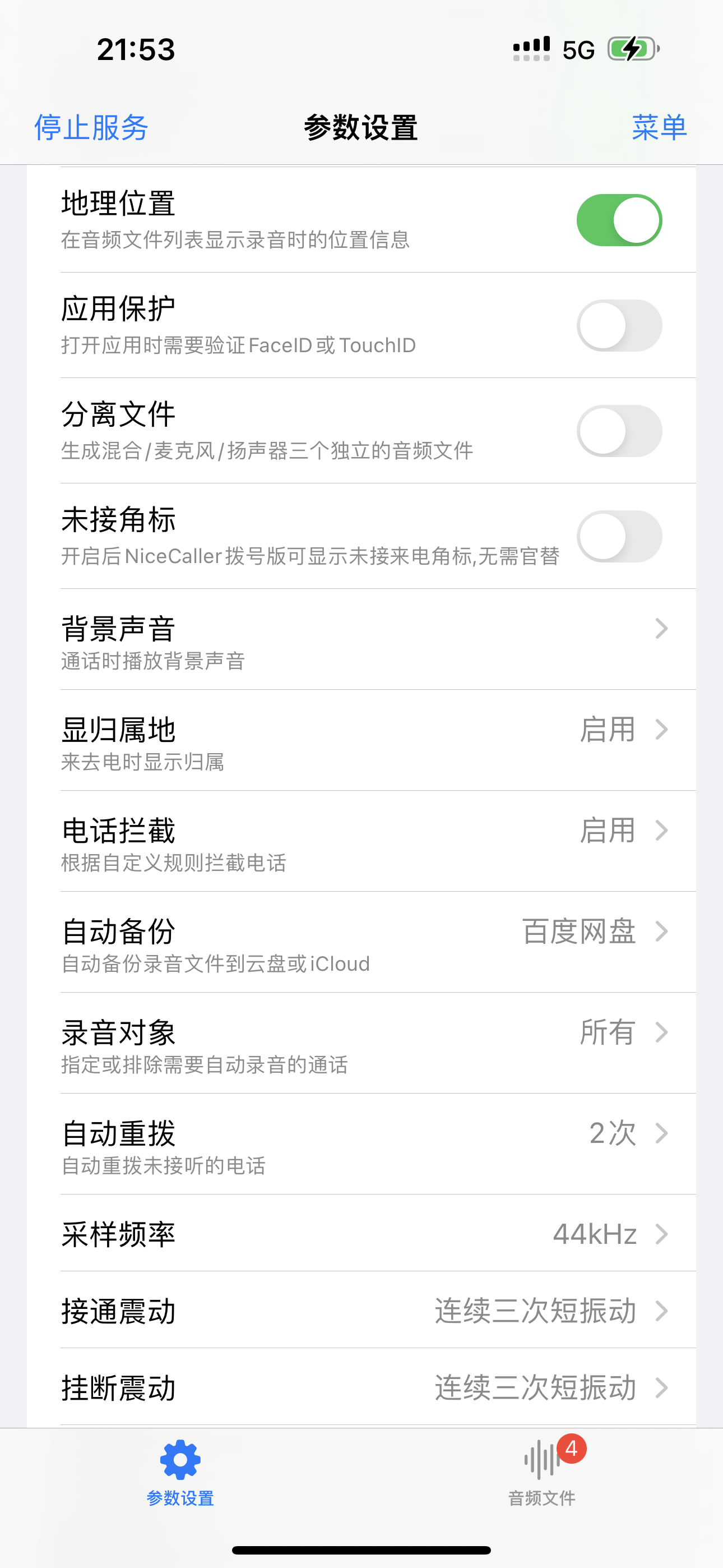Change the 自动重拨 retry count
The width and height of the screenshot is (723, 1568).
[361, 1145]
